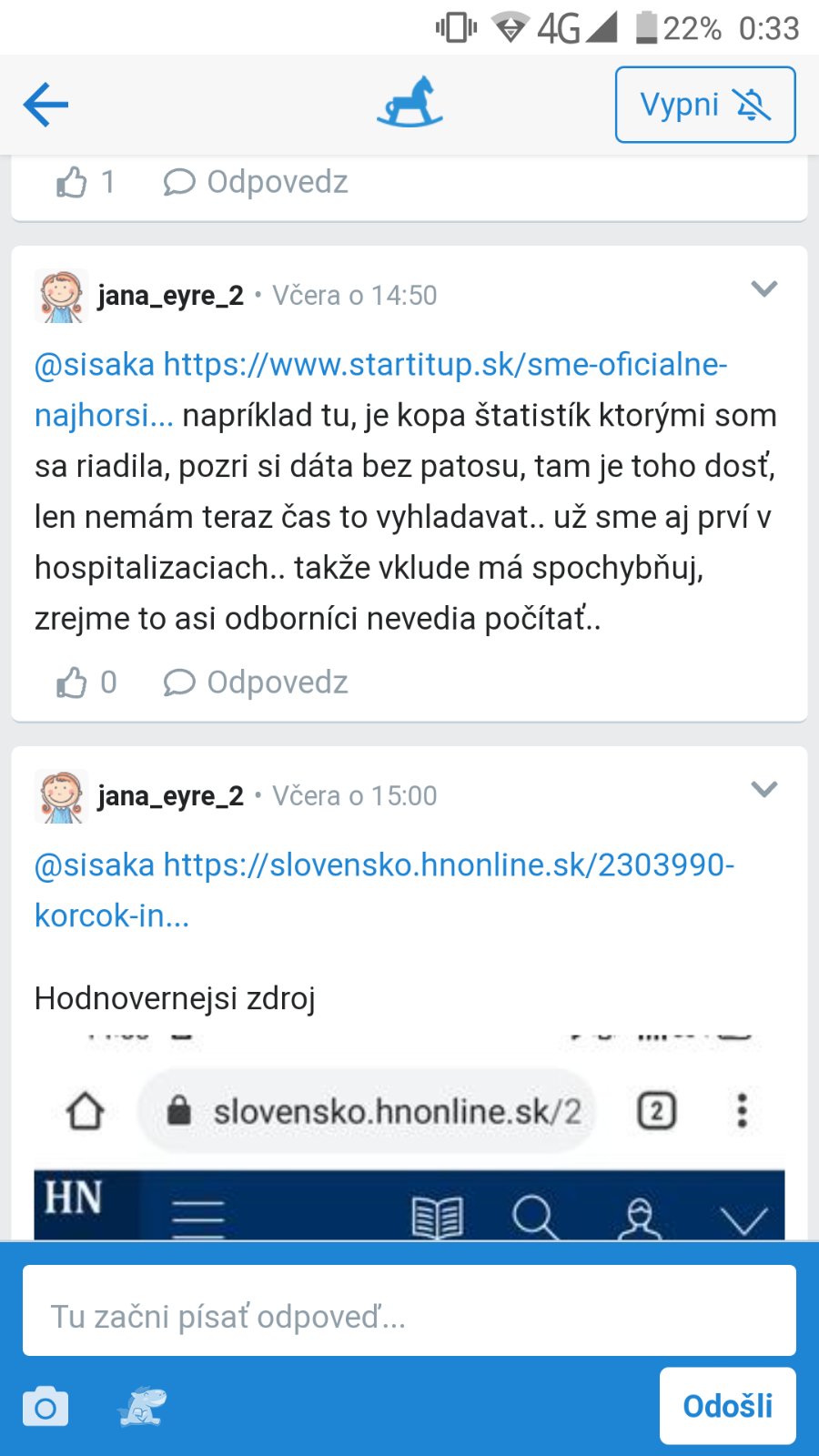Open the startitup.sk link in the 14:50 post
819x1456 pixels.
pos(444,364)
